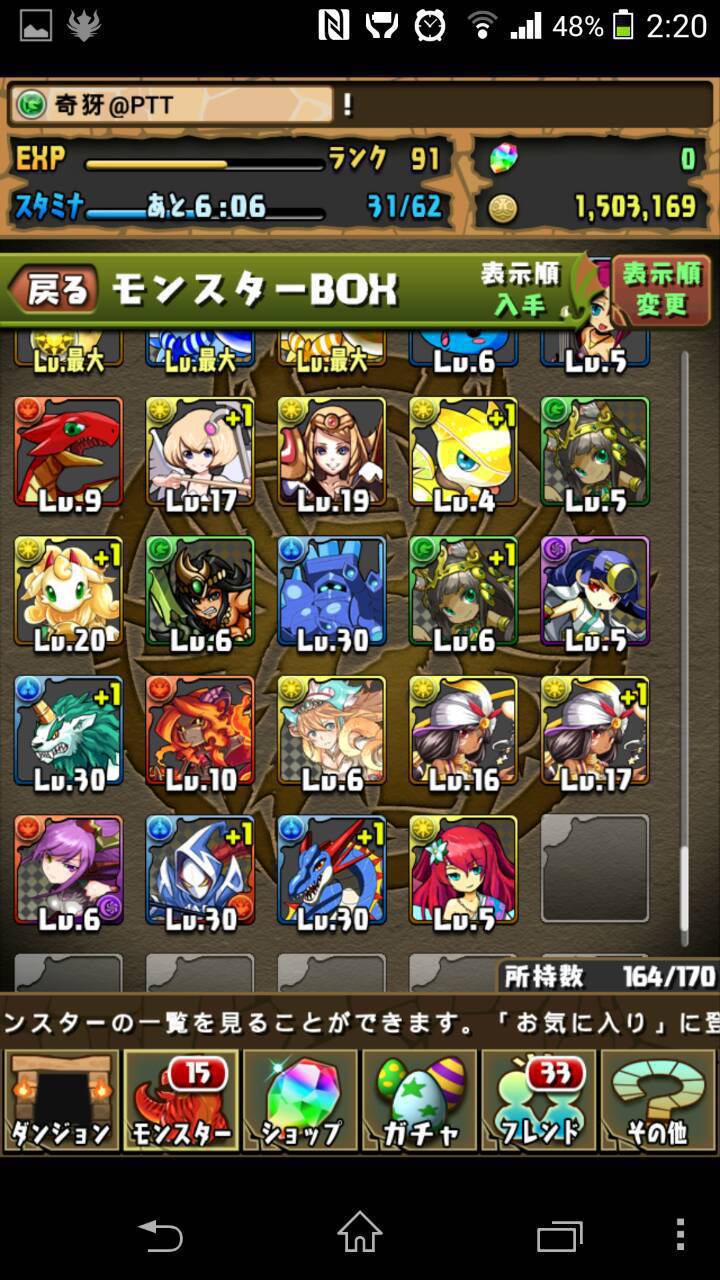The width and height of the screenshot is (720, 1280).
Task: Open the white fluffy monster Lv.20
Action: [x=68, y=592]
